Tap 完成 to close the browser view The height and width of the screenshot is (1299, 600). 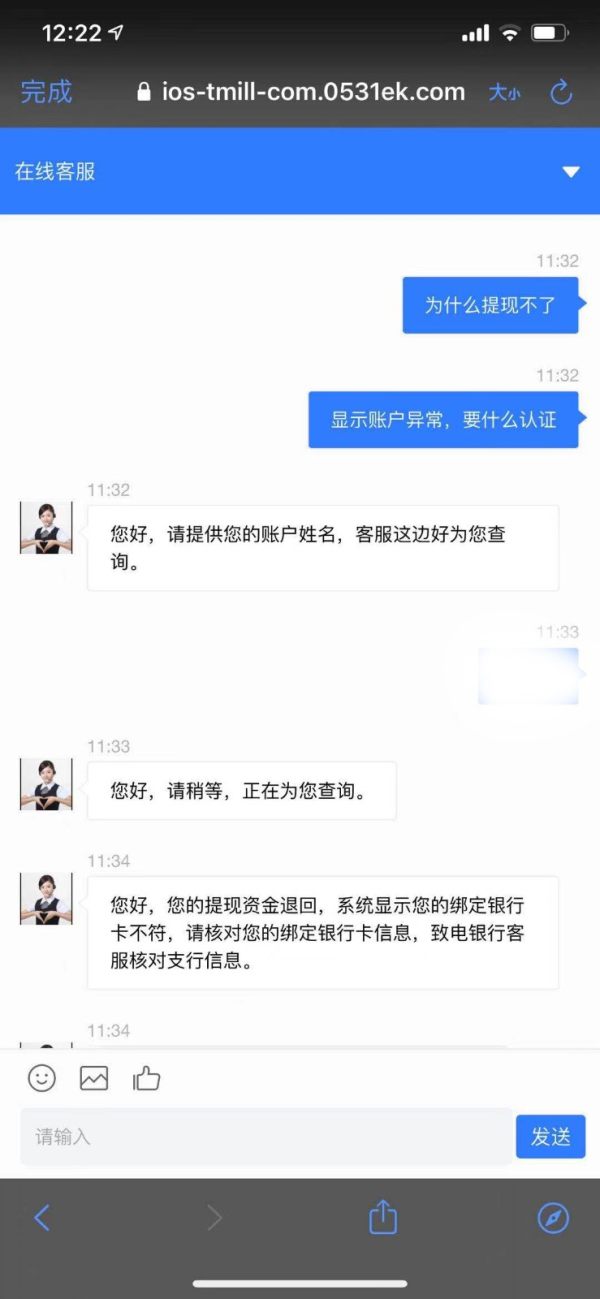[46, 92]
